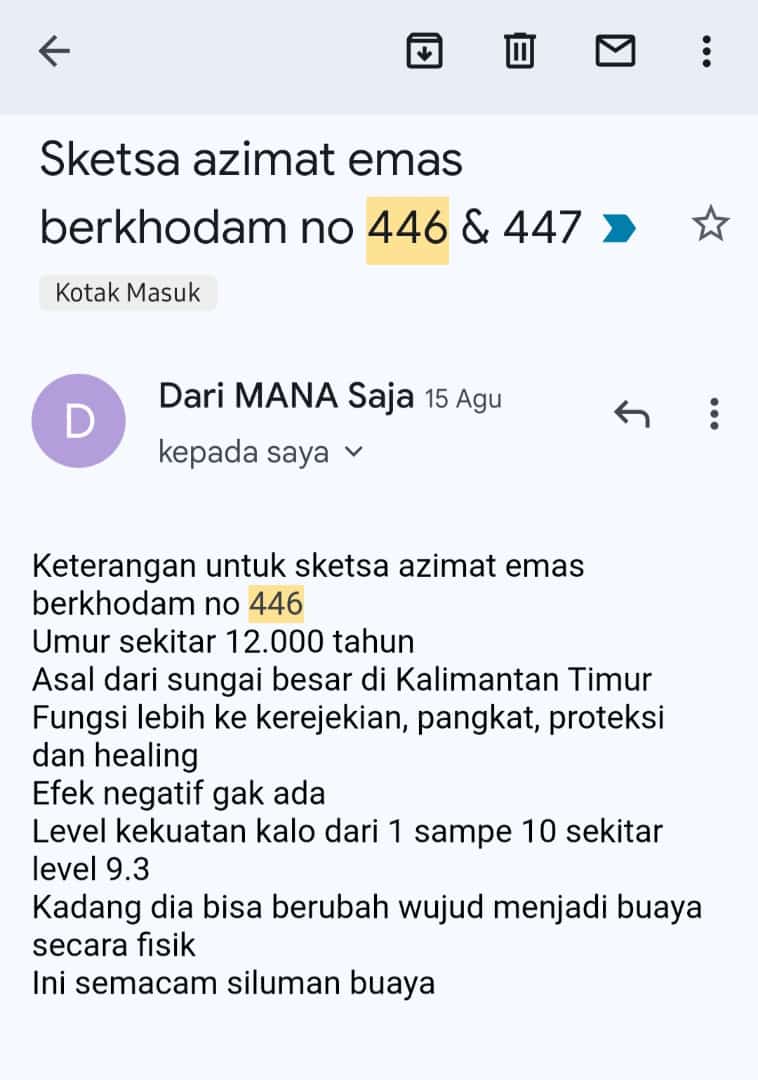Tap the importance marker beside subject

(x=619, y=230)
